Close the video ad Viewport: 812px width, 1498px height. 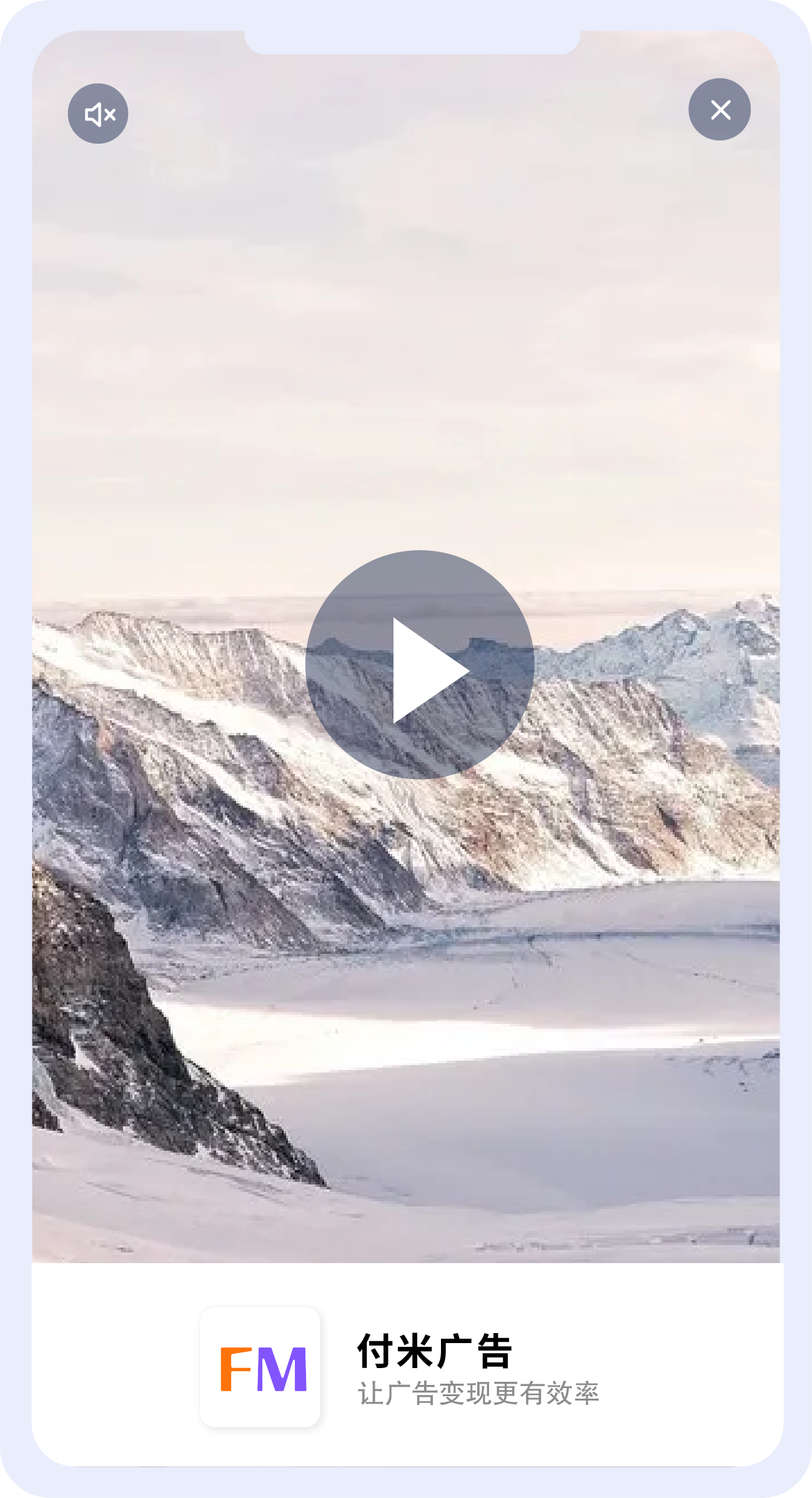pos(720,109)
